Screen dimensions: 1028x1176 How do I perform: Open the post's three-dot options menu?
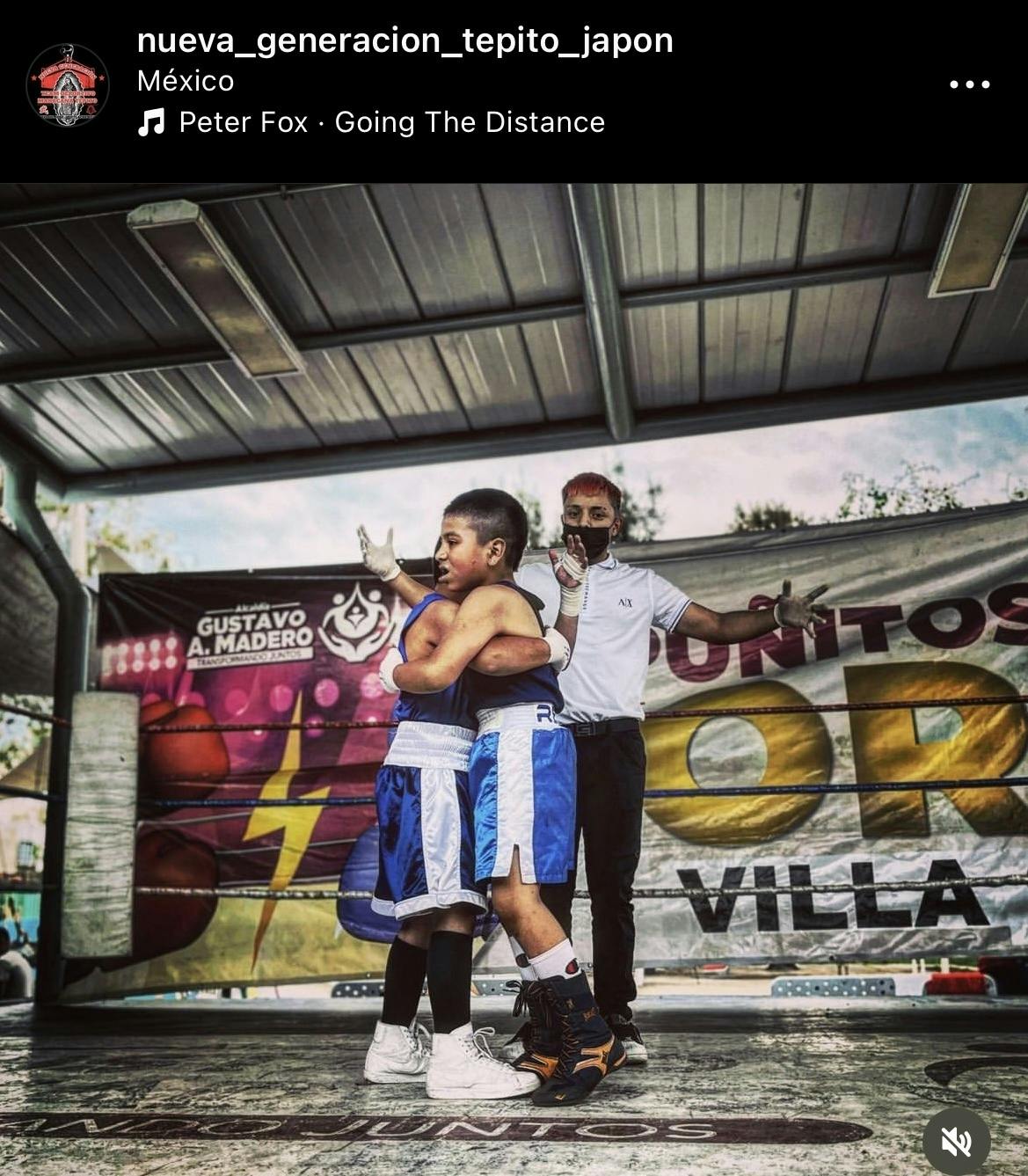click(x=970, y=84)
